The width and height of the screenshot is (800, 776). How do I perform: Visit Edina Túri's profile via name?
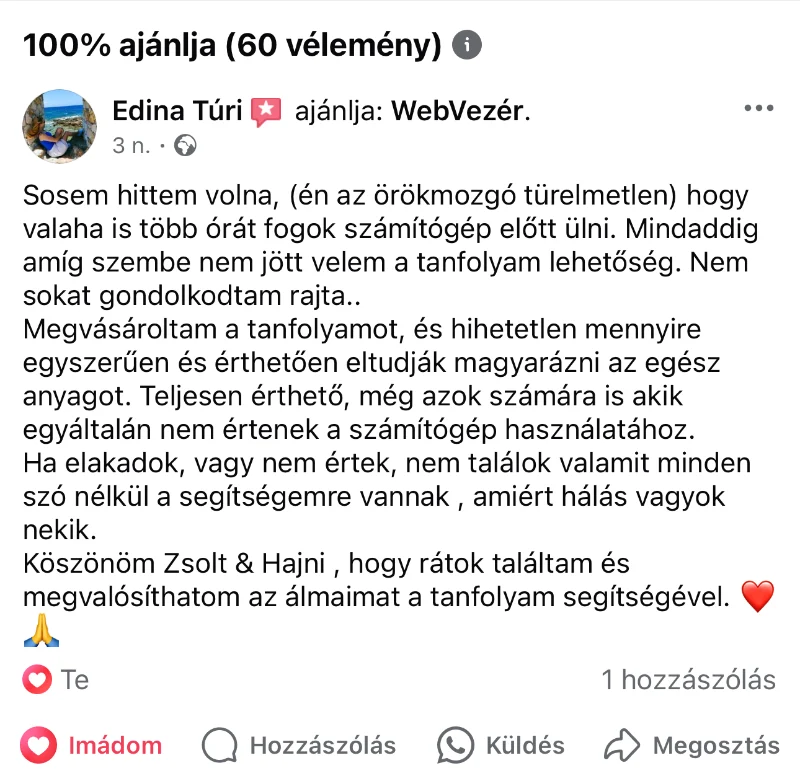pyautogui.click(x=178, y=111)
